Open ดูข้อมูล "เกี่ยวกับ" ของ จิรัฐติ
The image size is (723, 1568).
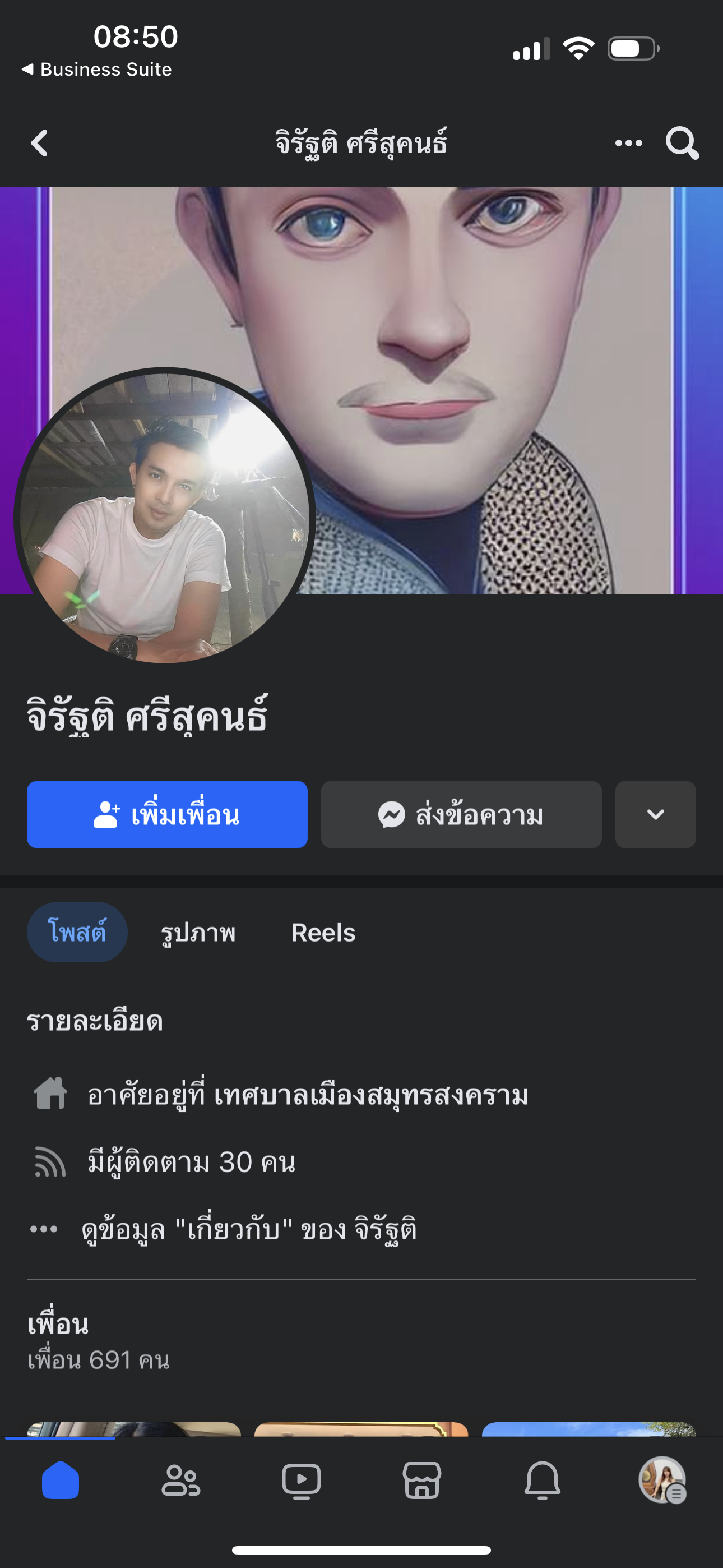point(248,1230)
